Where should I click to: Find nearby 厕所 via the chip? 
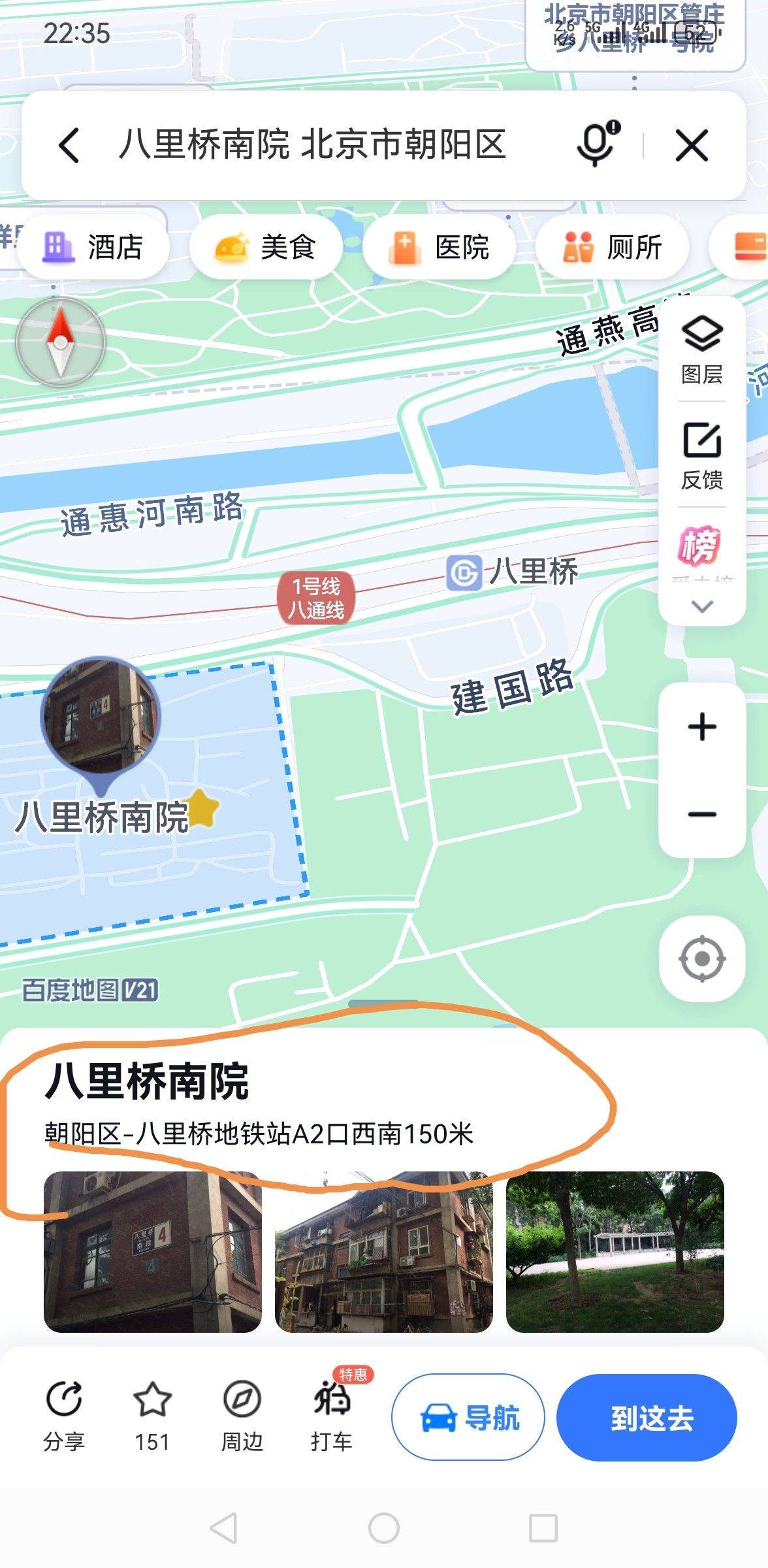[612, 248]
